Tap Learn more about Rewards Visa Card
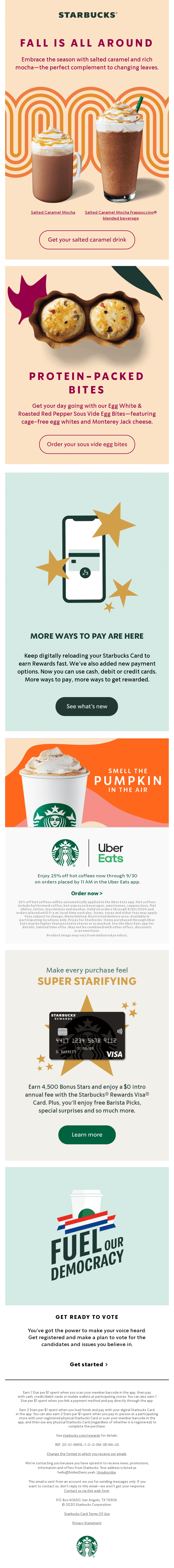Screen dimensions: 174x1568 click(x=87, y=1134)
